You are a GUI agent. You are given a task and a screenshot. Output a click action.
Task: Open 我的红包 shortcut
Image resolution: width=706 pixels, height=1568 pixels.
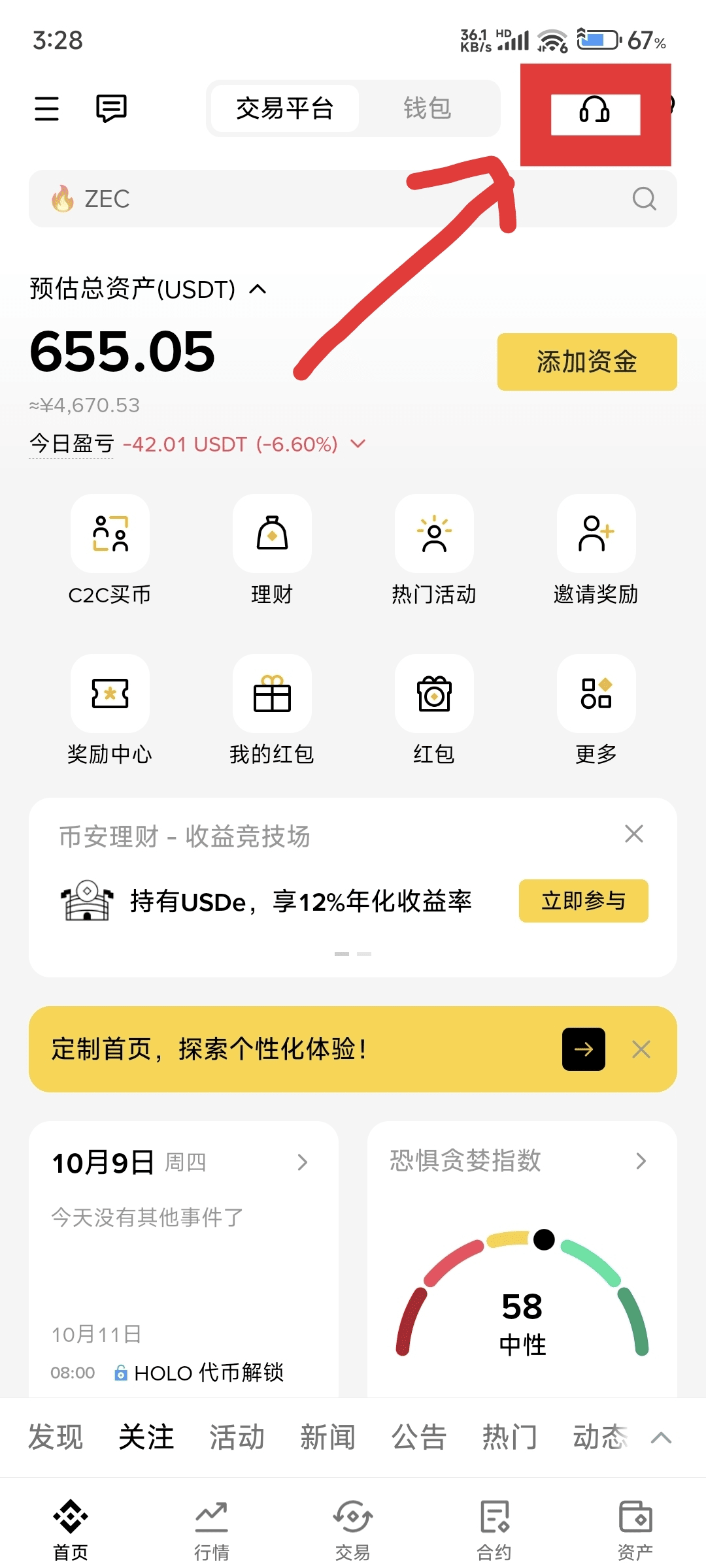[x=272, y=695]
